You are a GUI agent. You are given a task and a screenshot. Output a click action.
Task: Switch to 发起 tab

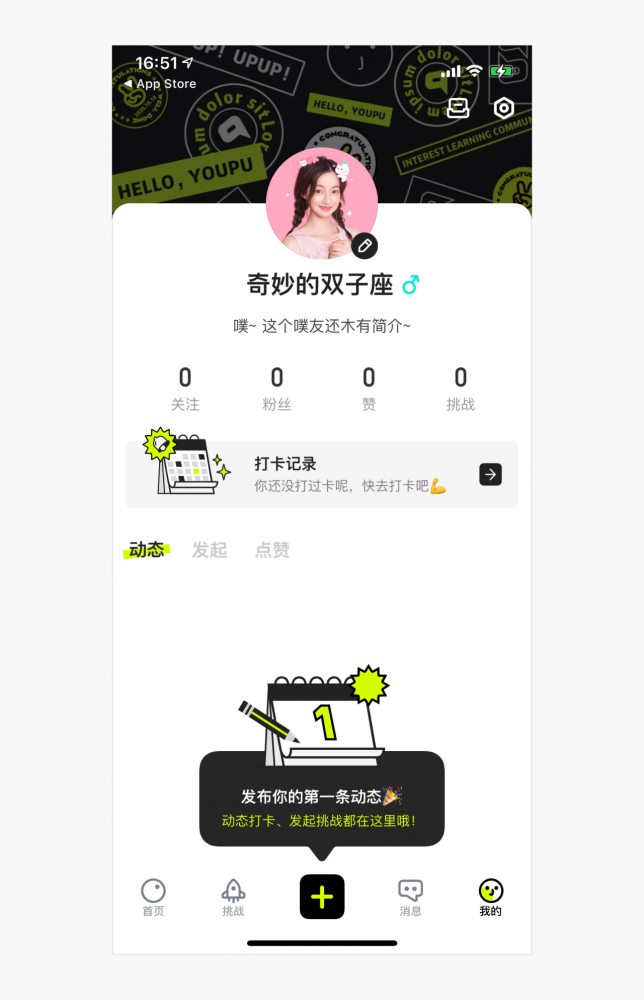pos(210,550)
